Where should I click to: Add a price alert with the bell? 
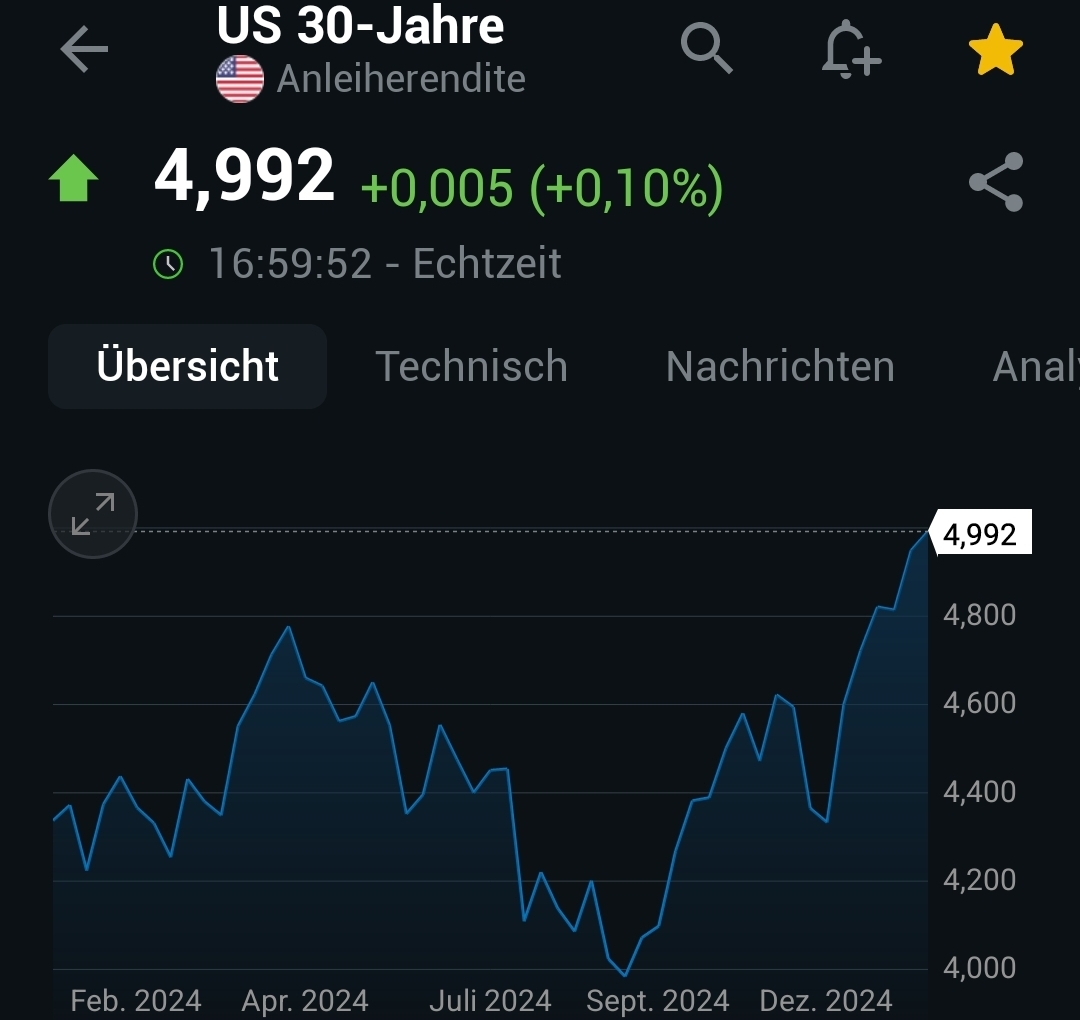tap(850, 50)
